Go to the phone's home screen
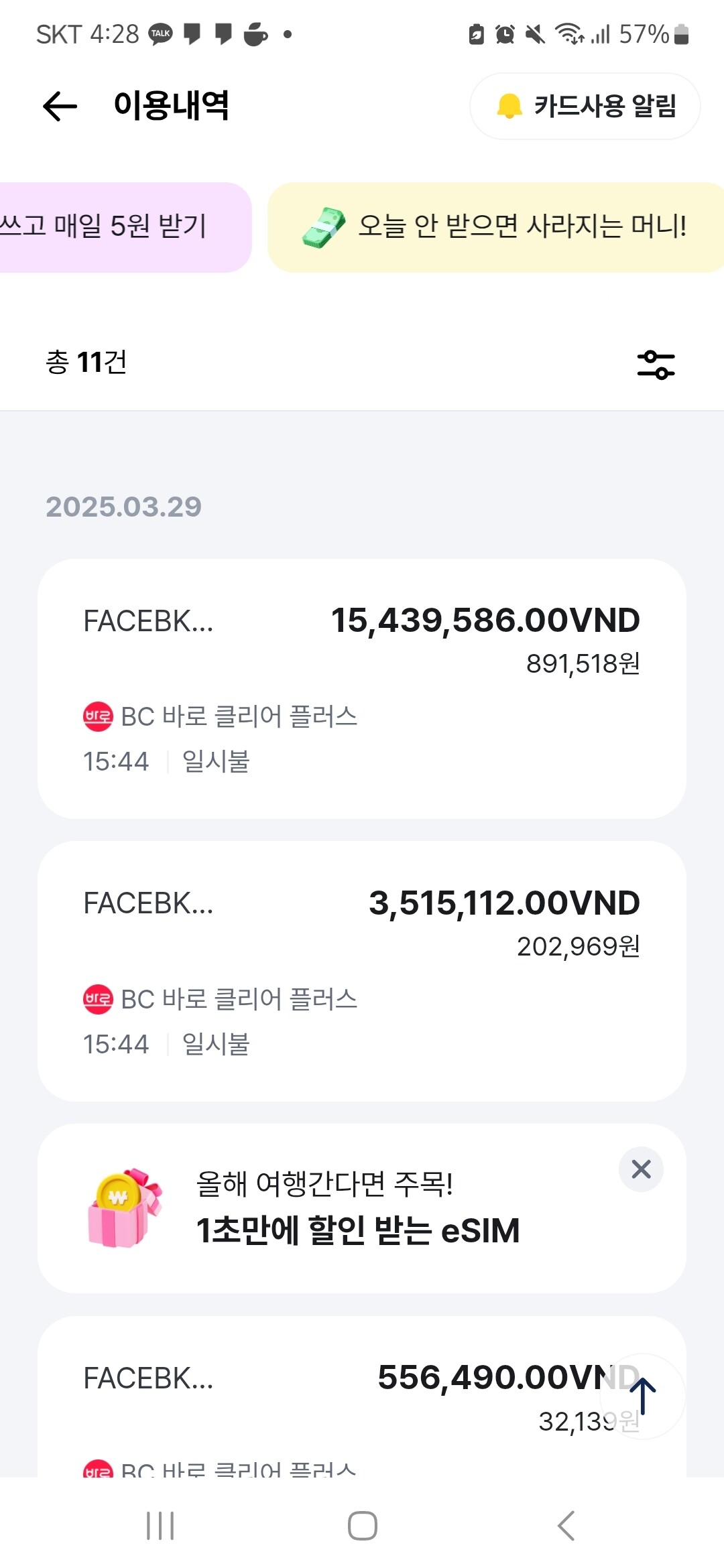Image resolution: width=724 pixels, height=1568 pixels. tap(362, 1526)
